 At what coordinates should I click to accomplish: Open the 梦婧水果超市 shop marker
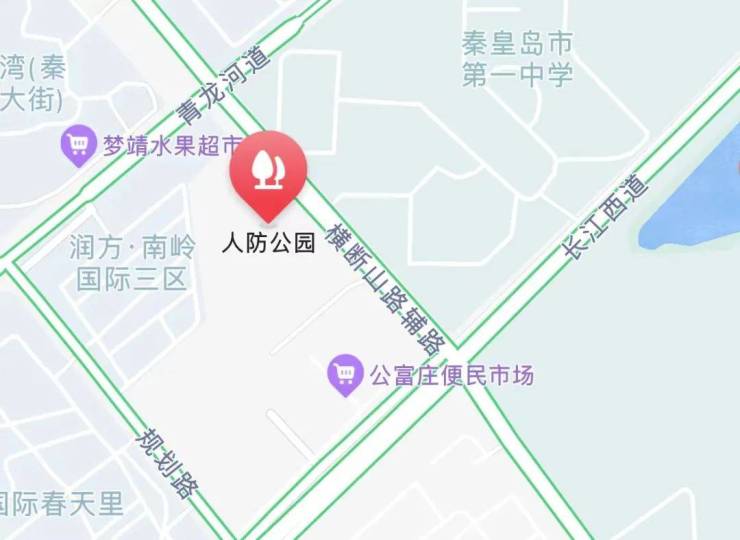coord(77,146)
